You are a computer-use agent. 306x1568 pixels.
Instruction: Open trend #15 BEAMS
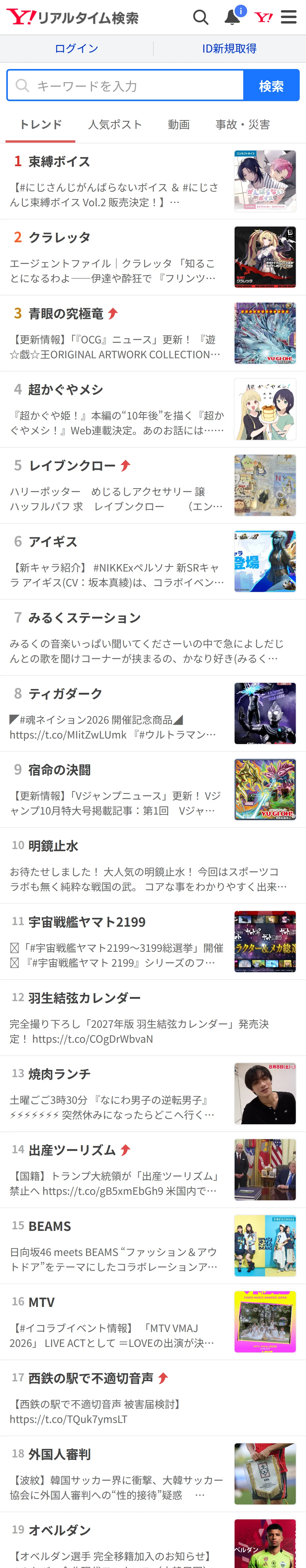(x=153, y=1246)
